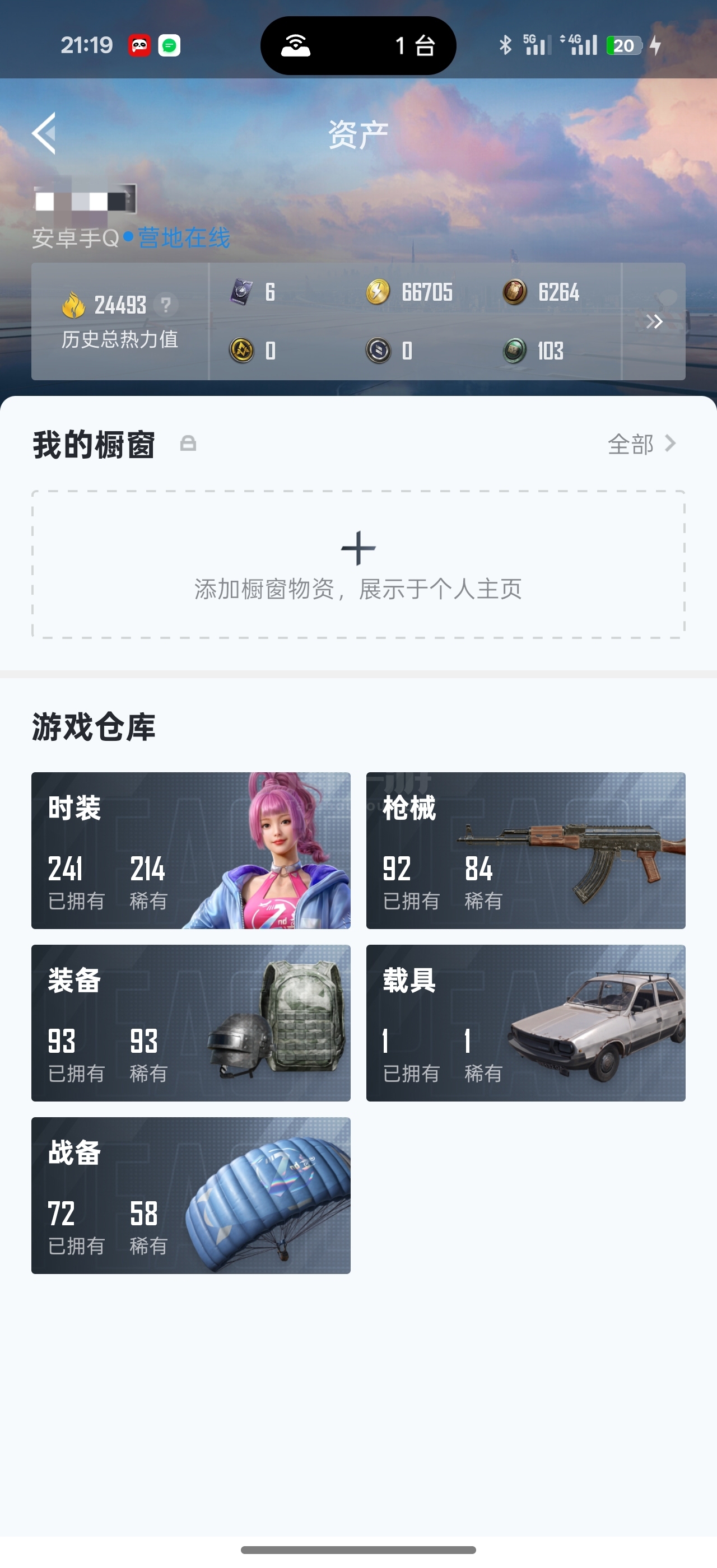
Task: View 全部 showcase items
Action: click(x=641, y=444)
